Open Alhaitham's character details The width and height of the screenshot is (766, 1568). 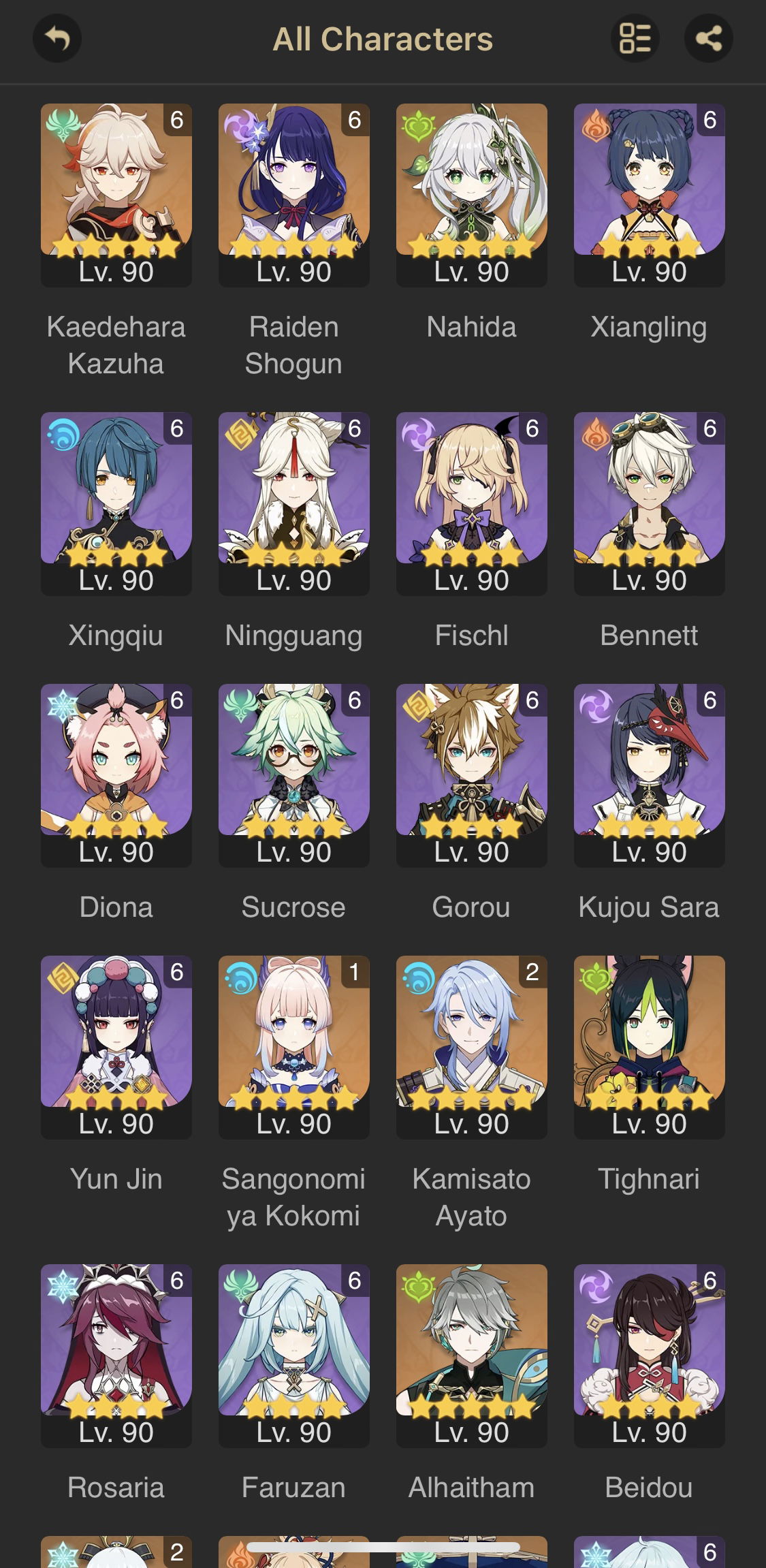pyautogui.click(x=472, y=1356)
